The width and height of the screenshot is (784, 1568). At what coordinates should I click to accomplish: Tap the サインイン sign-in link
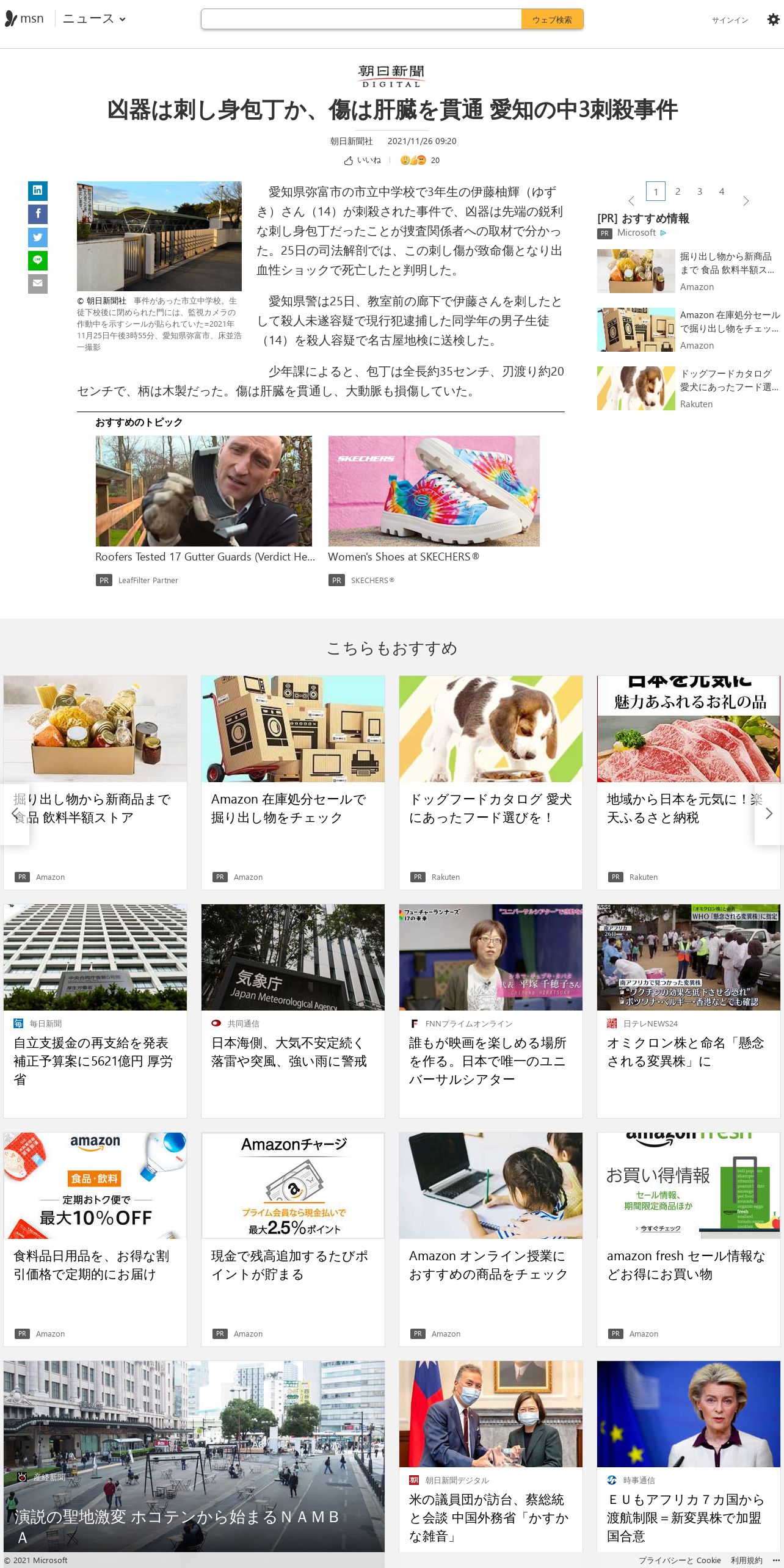730,20
